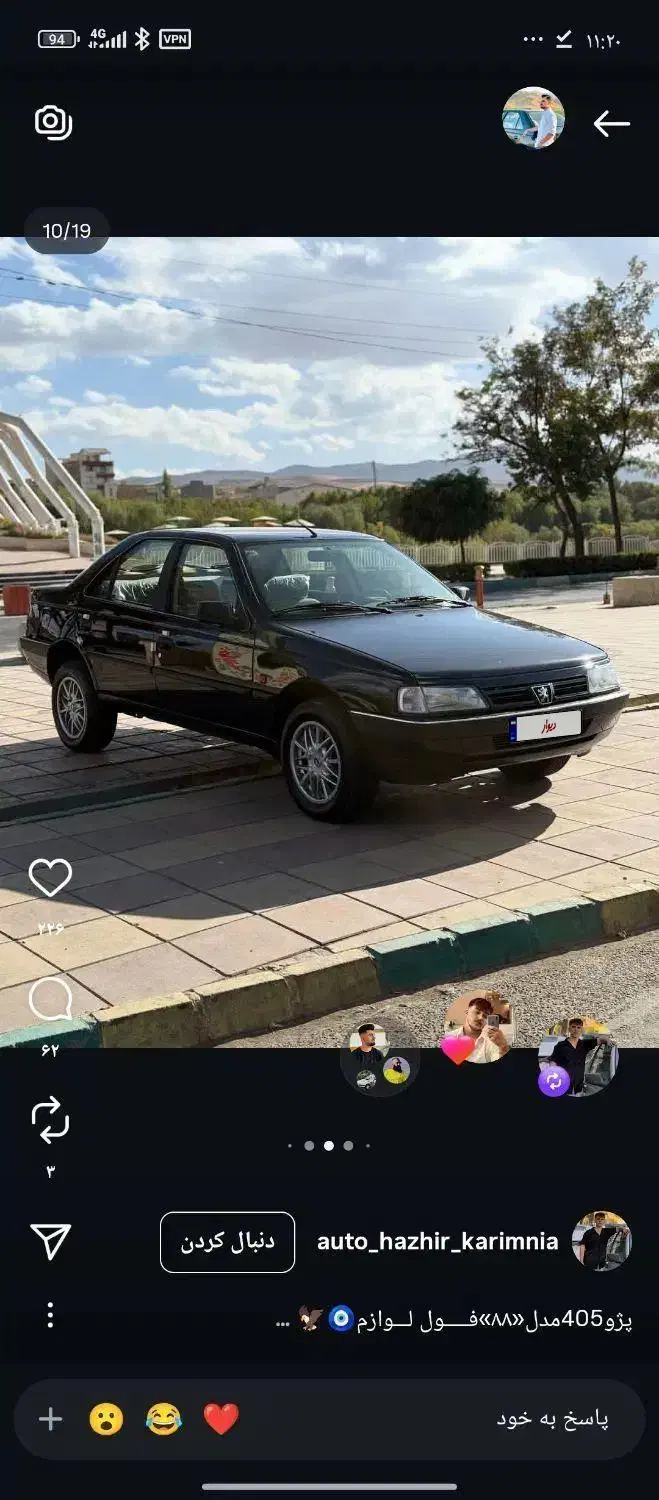Open the comments on this post
The height and width of the screenshot is (1500, 659).
[50, 999]
